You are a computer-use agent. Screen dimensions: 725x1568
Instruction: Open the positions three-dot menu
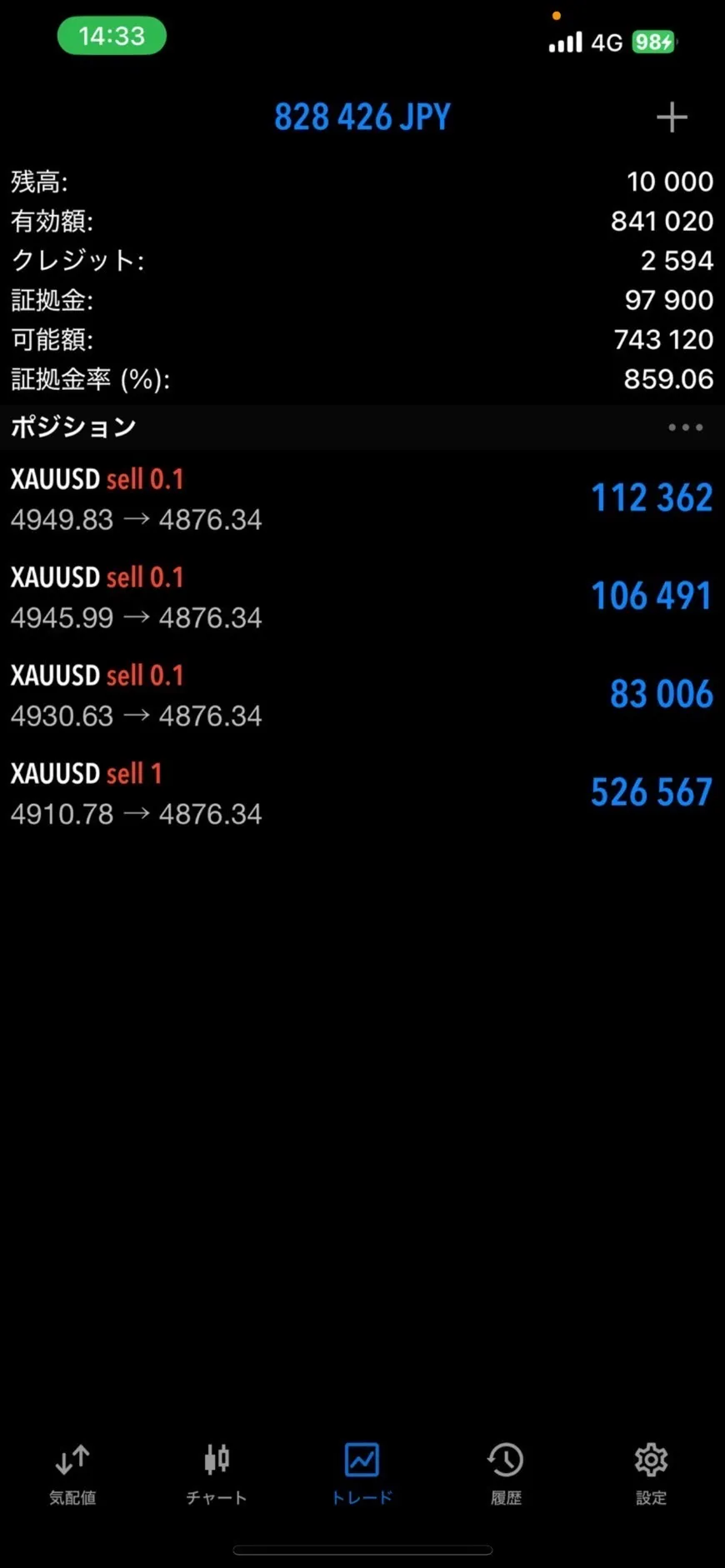coord(685,427)
